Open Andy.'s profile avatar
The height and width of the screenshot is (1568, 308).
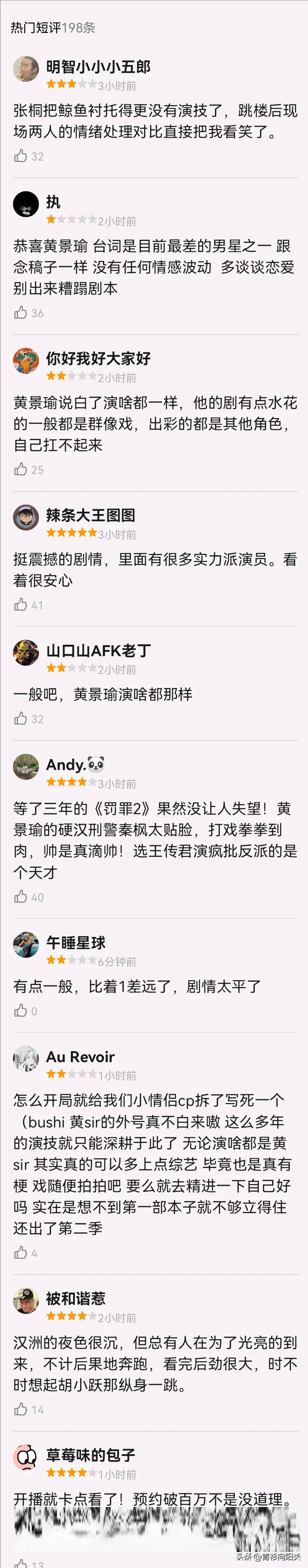[26, 767]
